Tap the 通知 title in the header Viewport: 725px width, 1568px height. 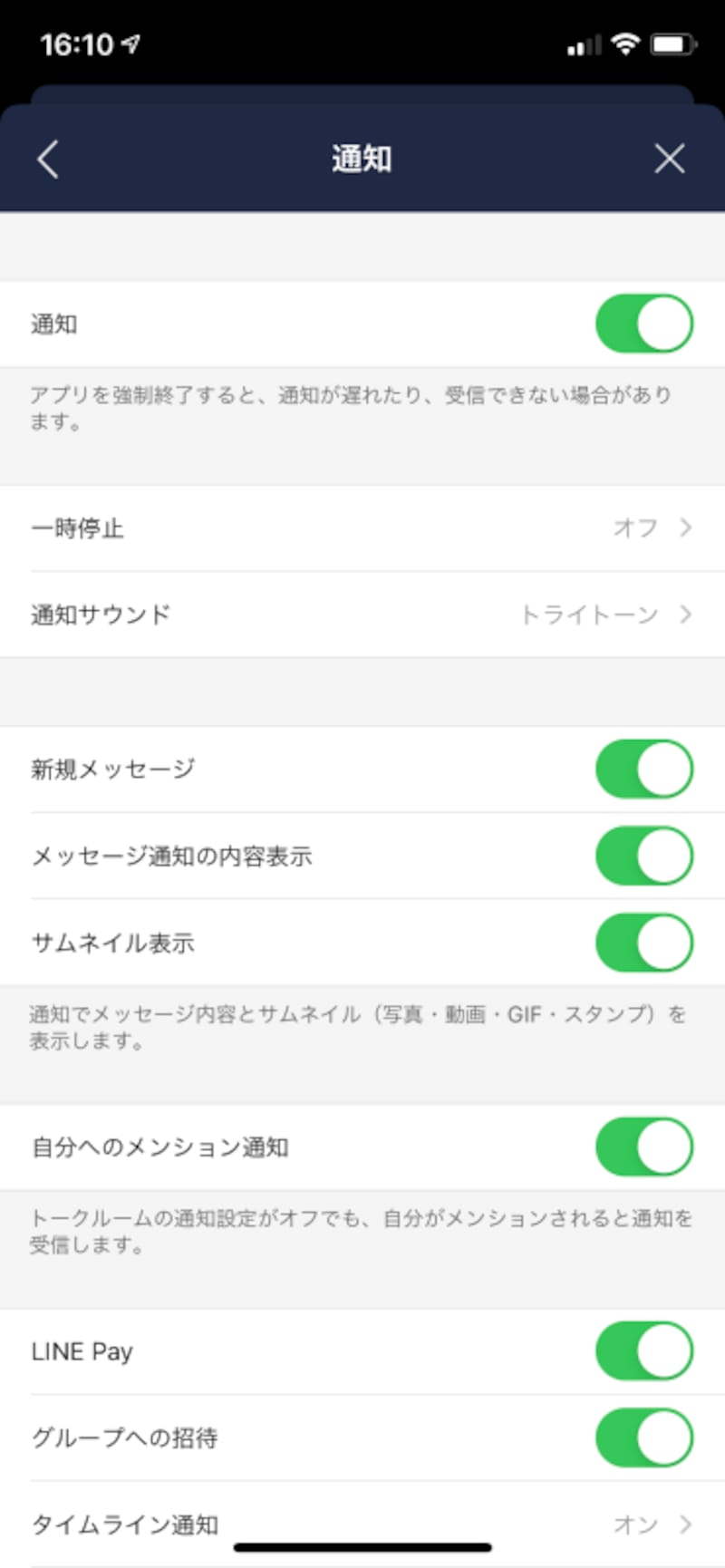click(362, 158)
